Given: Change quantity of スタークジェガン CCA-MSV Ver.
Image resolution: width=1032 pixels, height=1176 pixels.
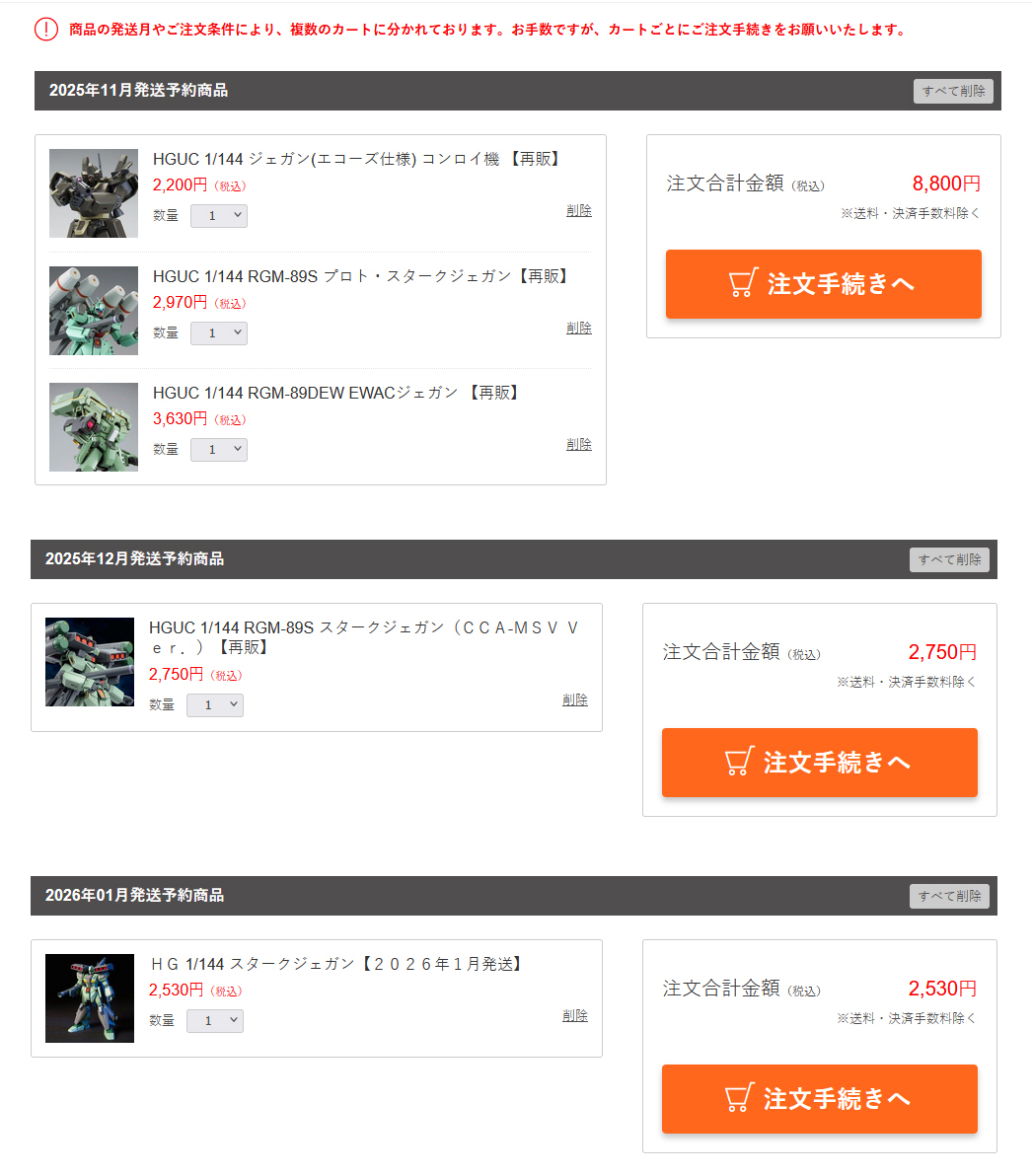Looking at the screenshot, I should point(215,705).
